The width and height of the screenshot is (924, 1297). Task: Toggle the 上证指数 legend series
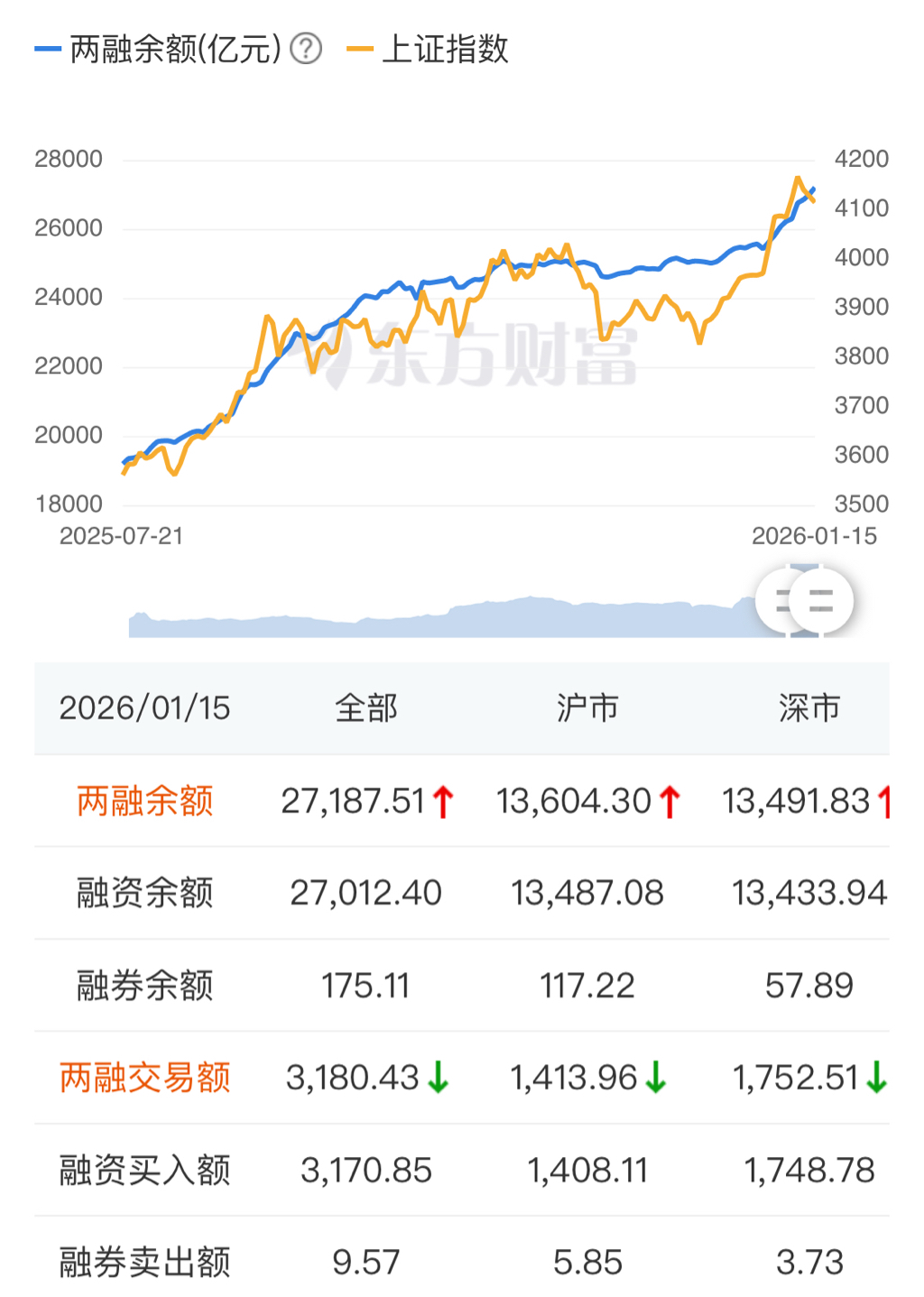[x=429, y=49]
